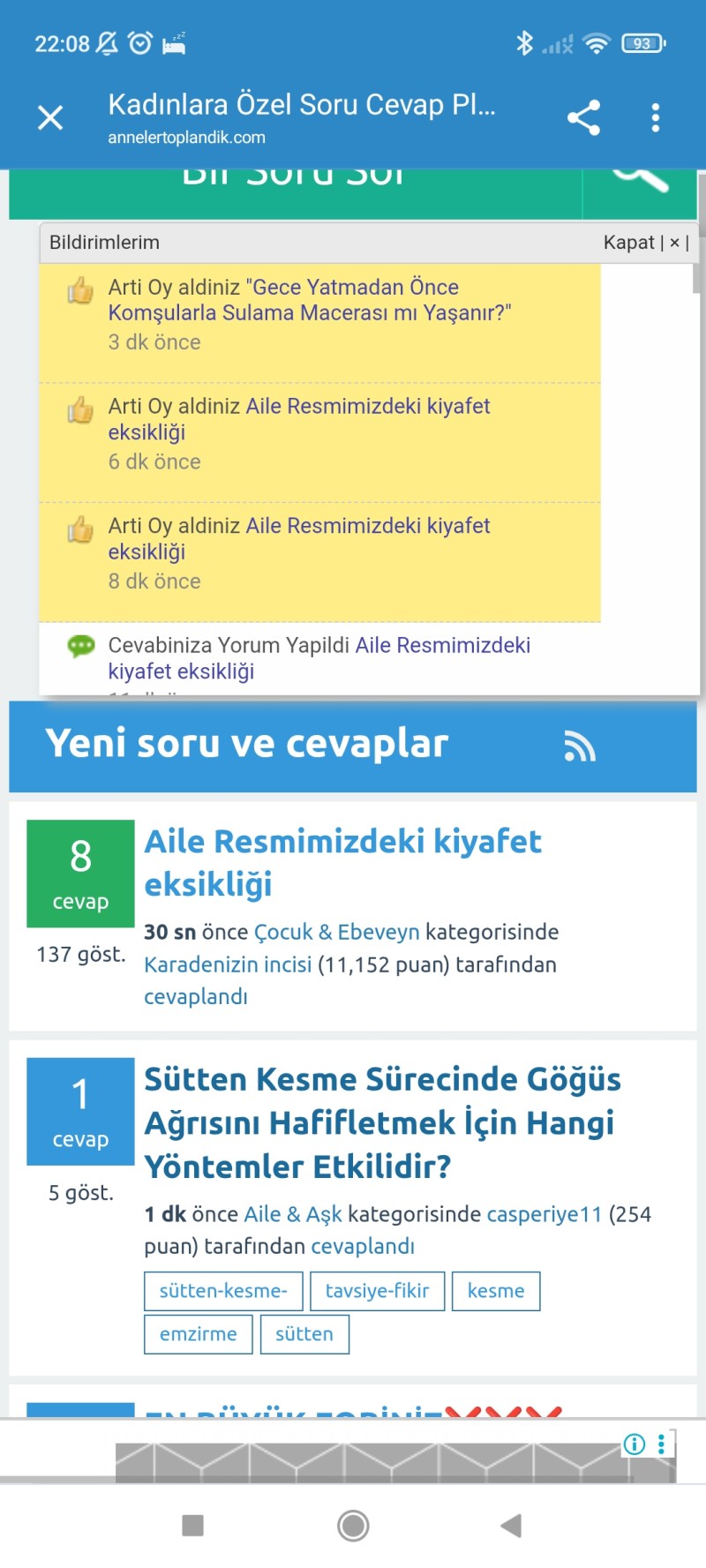Open the browser overflow menu
The image size is (706, 1568).
[655, 117]
